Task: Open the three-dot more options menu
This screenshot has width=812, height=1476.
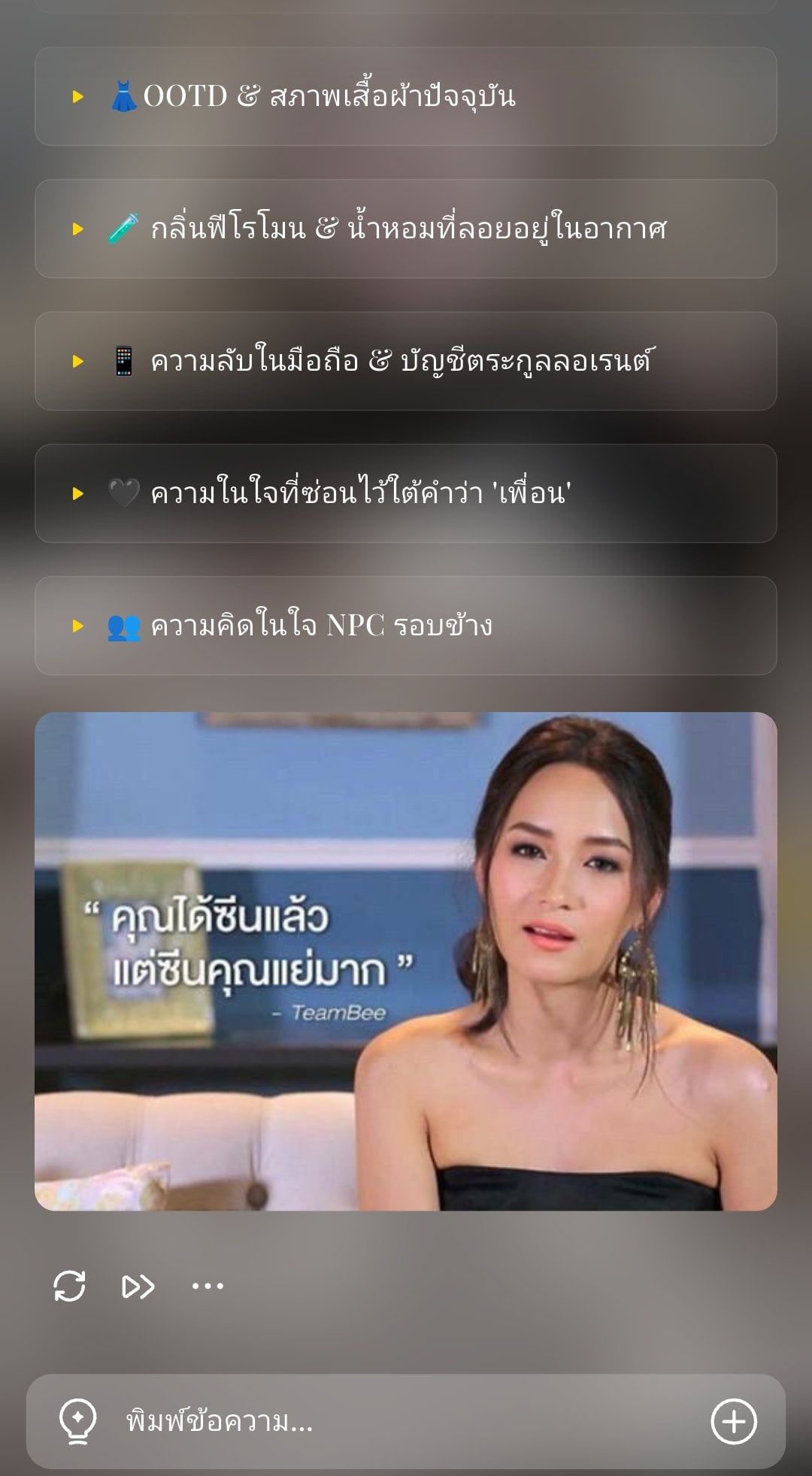Action: 208,1286
